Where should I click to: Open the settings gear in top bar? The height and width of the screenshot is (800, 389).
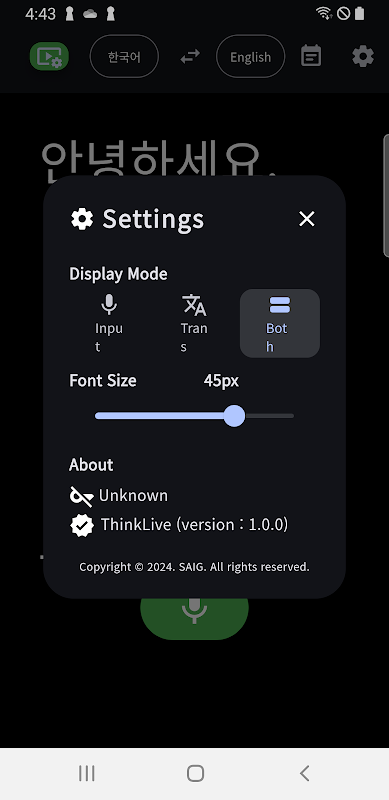click(x=363, y=56)
